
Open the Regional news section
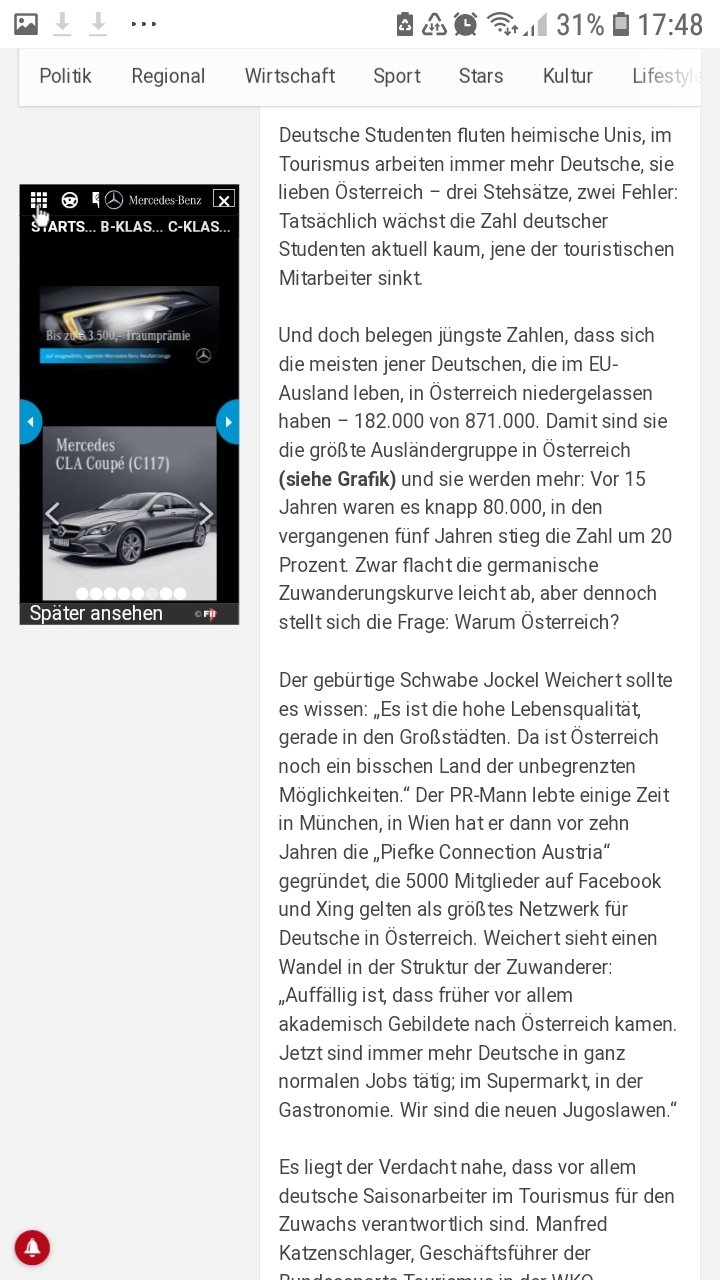tap(168, 76)
